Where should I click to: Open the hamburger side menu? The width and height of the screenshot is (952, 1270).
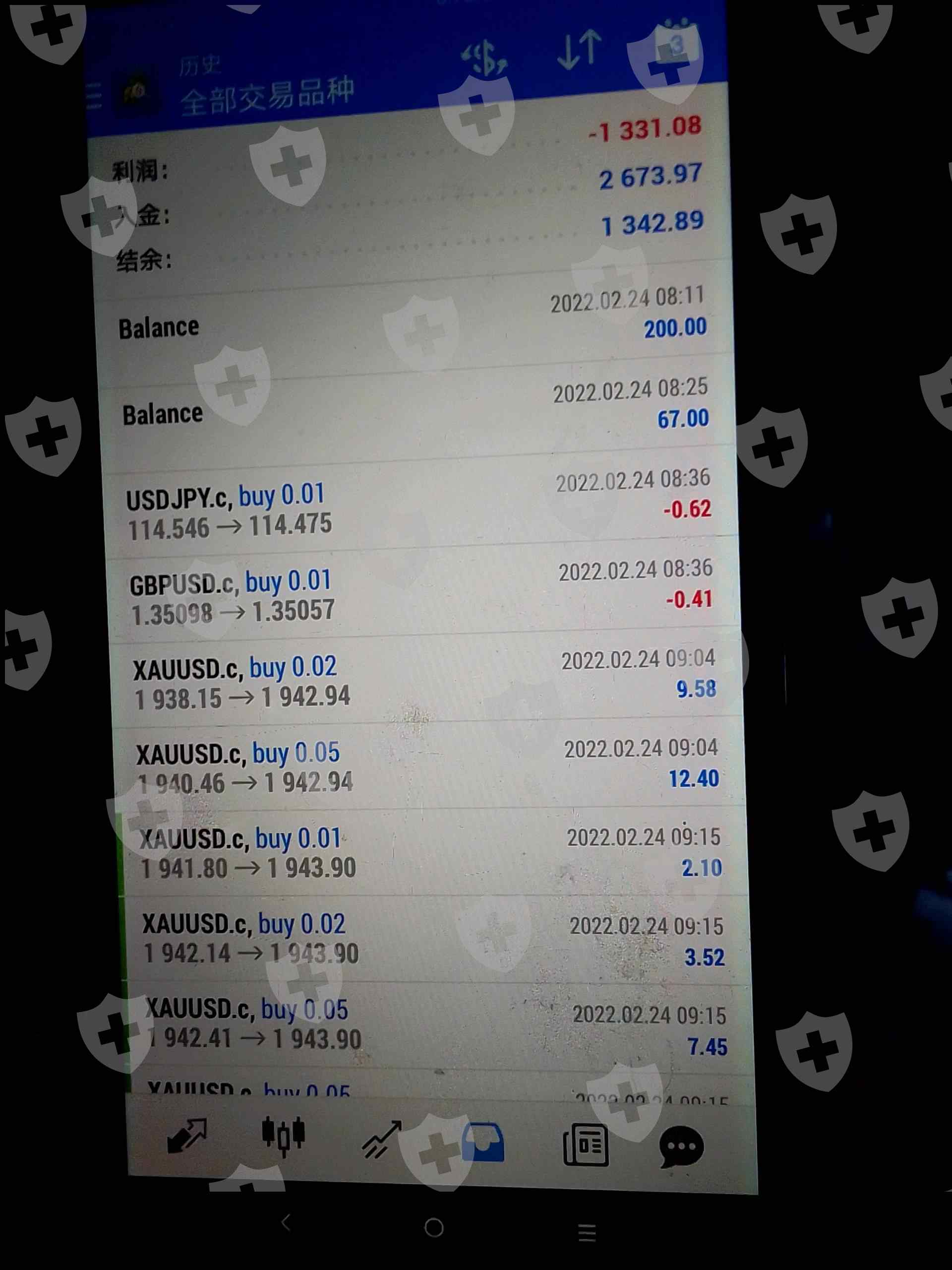[95, 95]
